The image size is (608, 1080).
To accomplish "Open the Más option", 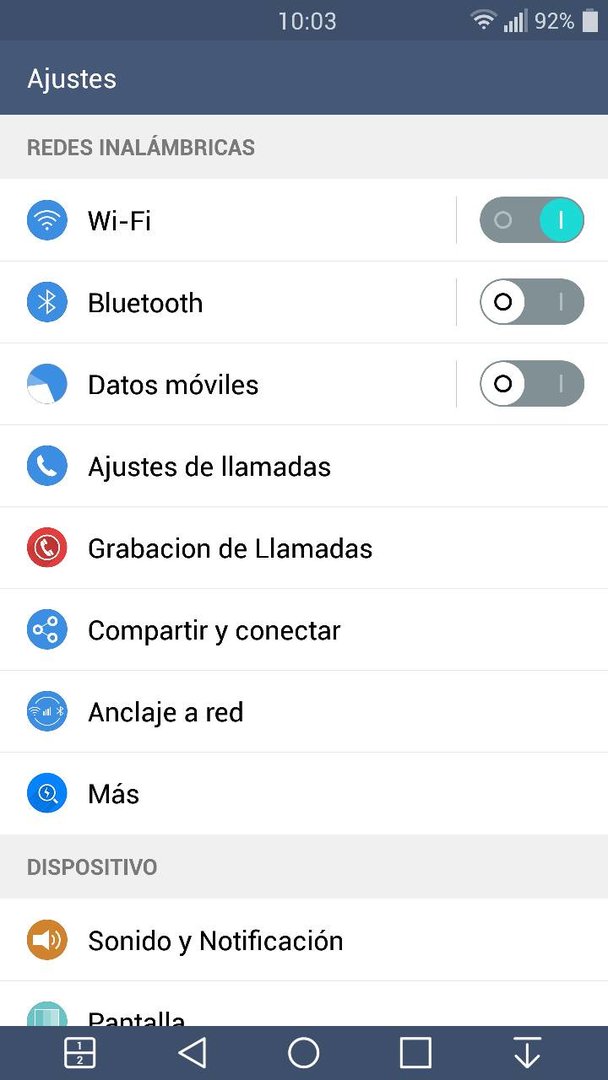I will 304,793.
